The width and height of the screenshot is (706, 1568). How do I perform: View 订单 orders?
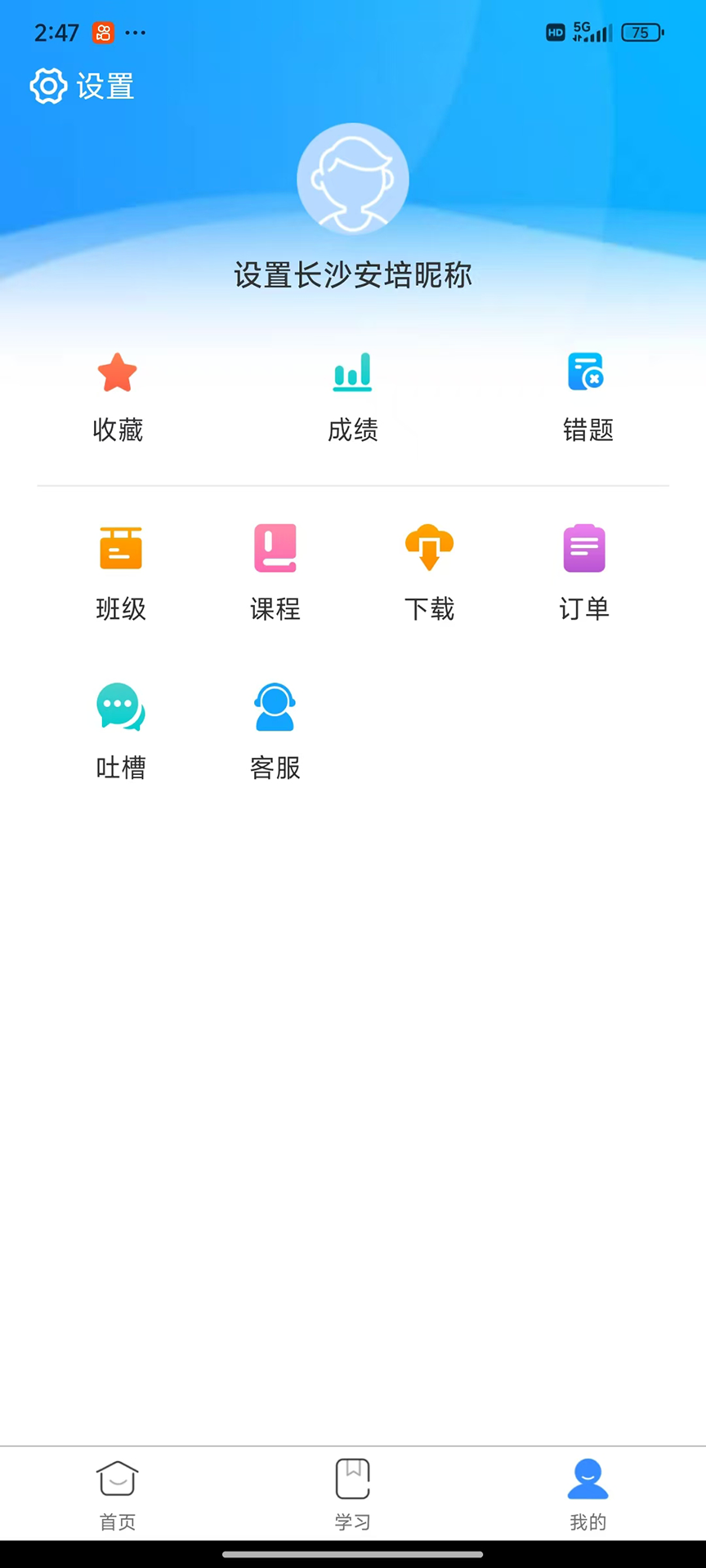[x=584, y=572]
